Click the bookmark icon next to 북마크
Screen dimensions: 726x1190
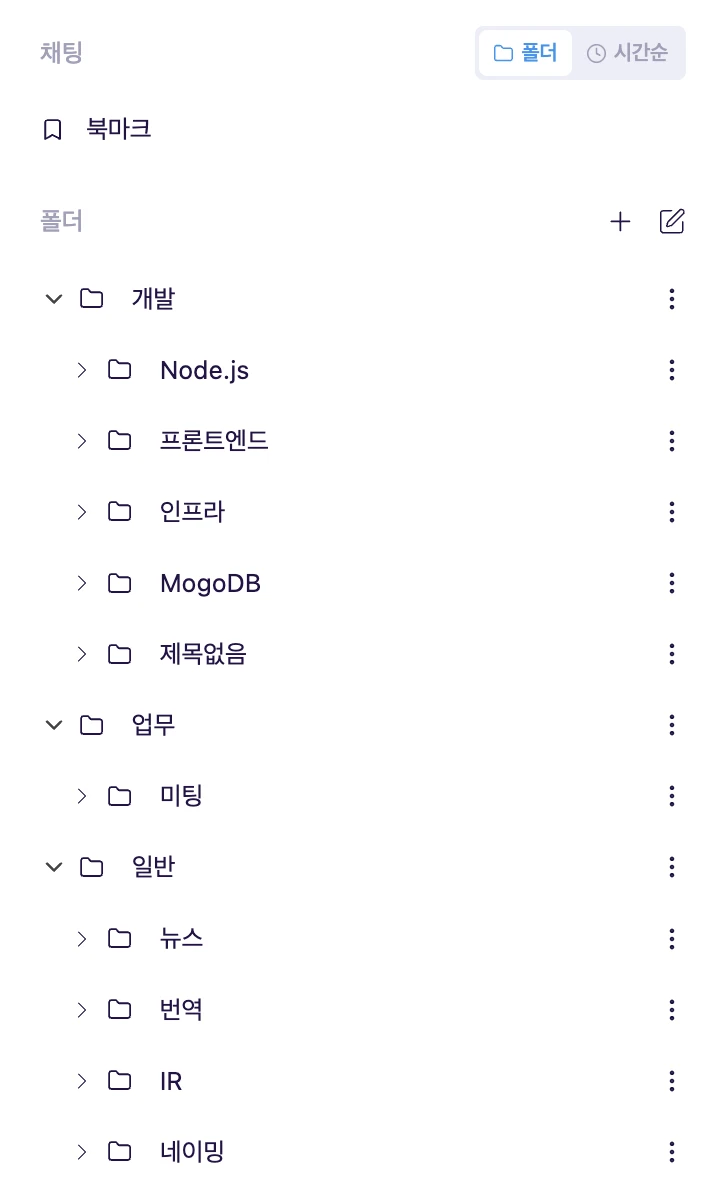52,129
